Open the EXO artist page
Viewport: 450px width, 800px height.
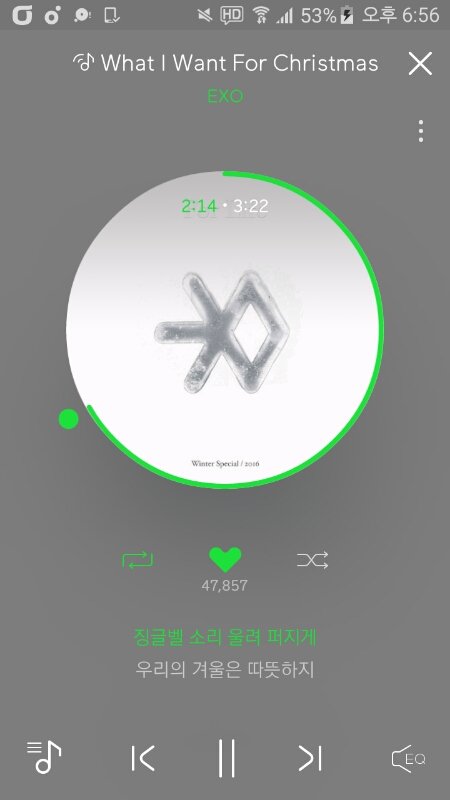pyautogui.click(x=225, y=96)
